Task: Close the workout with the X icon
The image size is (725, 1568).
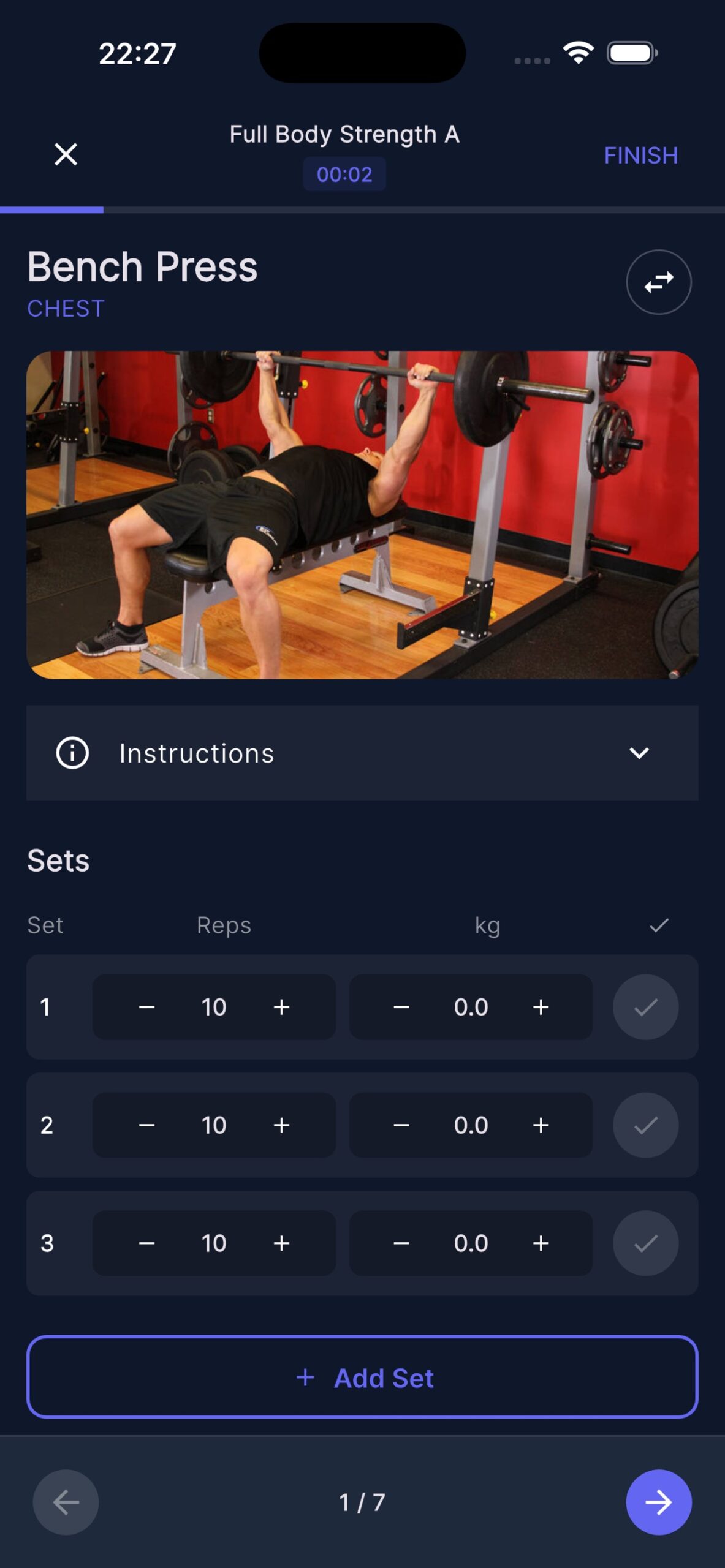Action: 66,154
